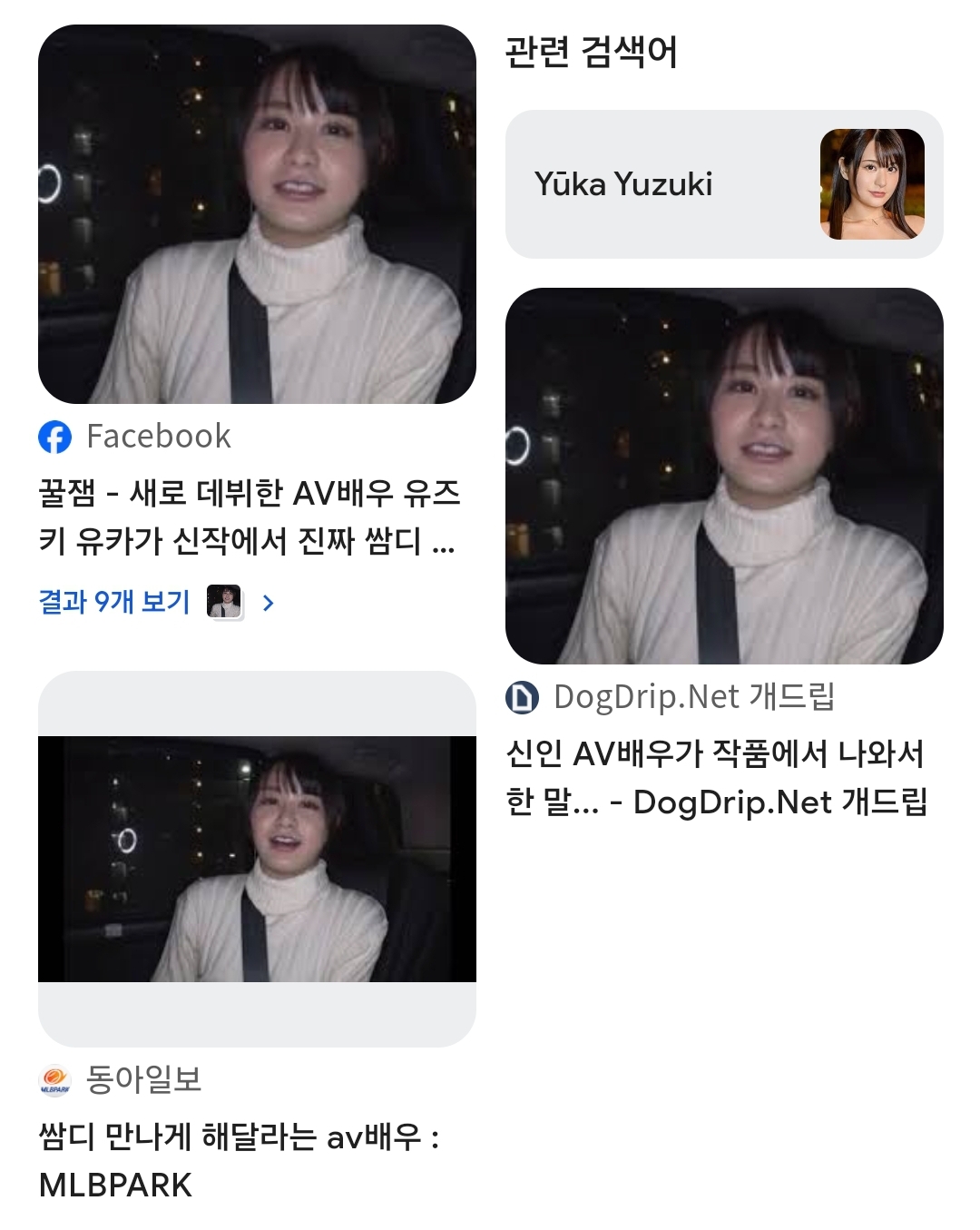Open the Yūka Yuzuki related search chip
Image resolution: width=980 pixels, height=1230 pixels.
point(723,184)
